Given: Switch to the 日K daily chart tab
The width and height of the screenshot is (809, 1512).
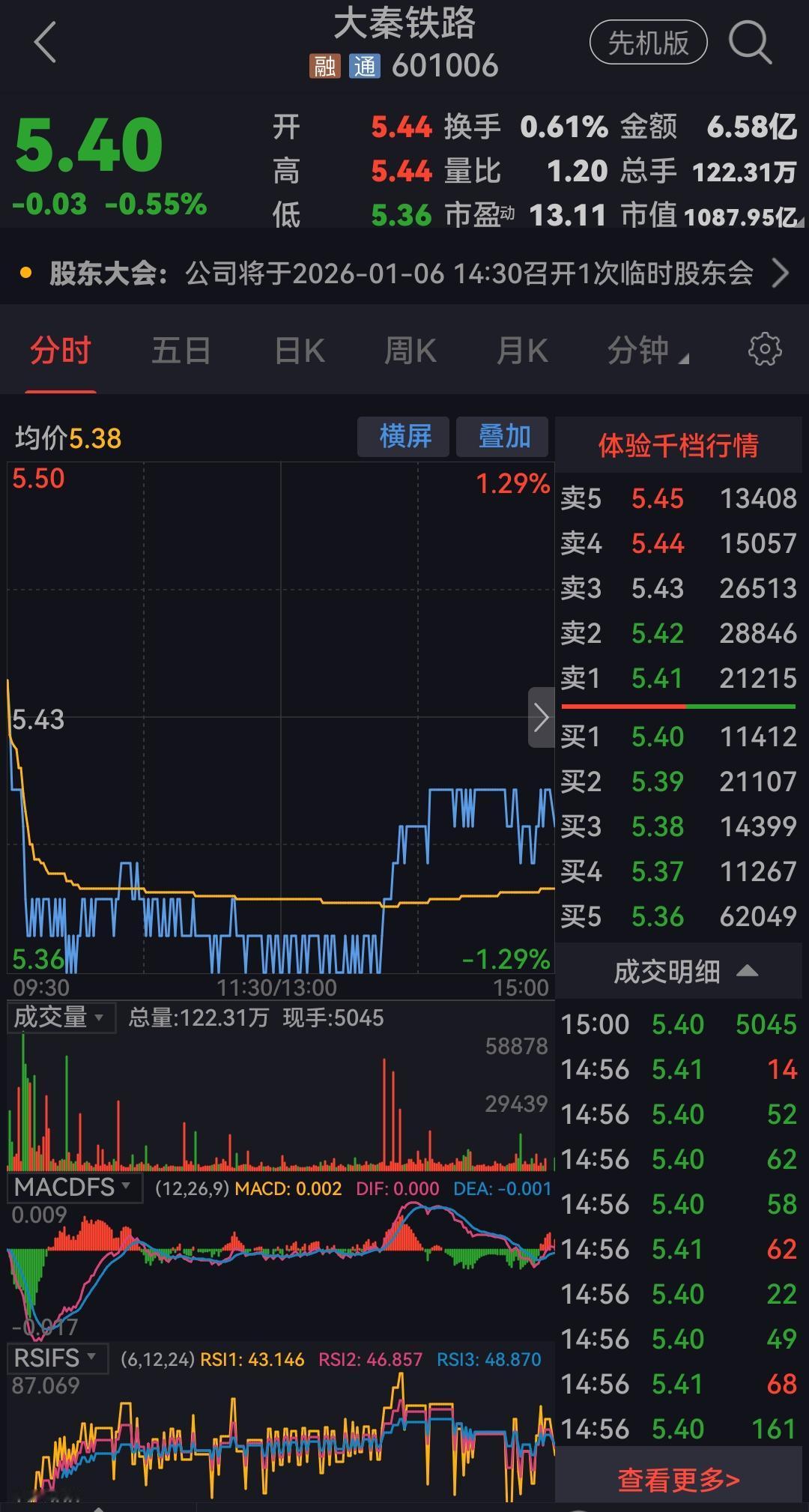Looking at the screenshot, I should click(x=299, y=350).
